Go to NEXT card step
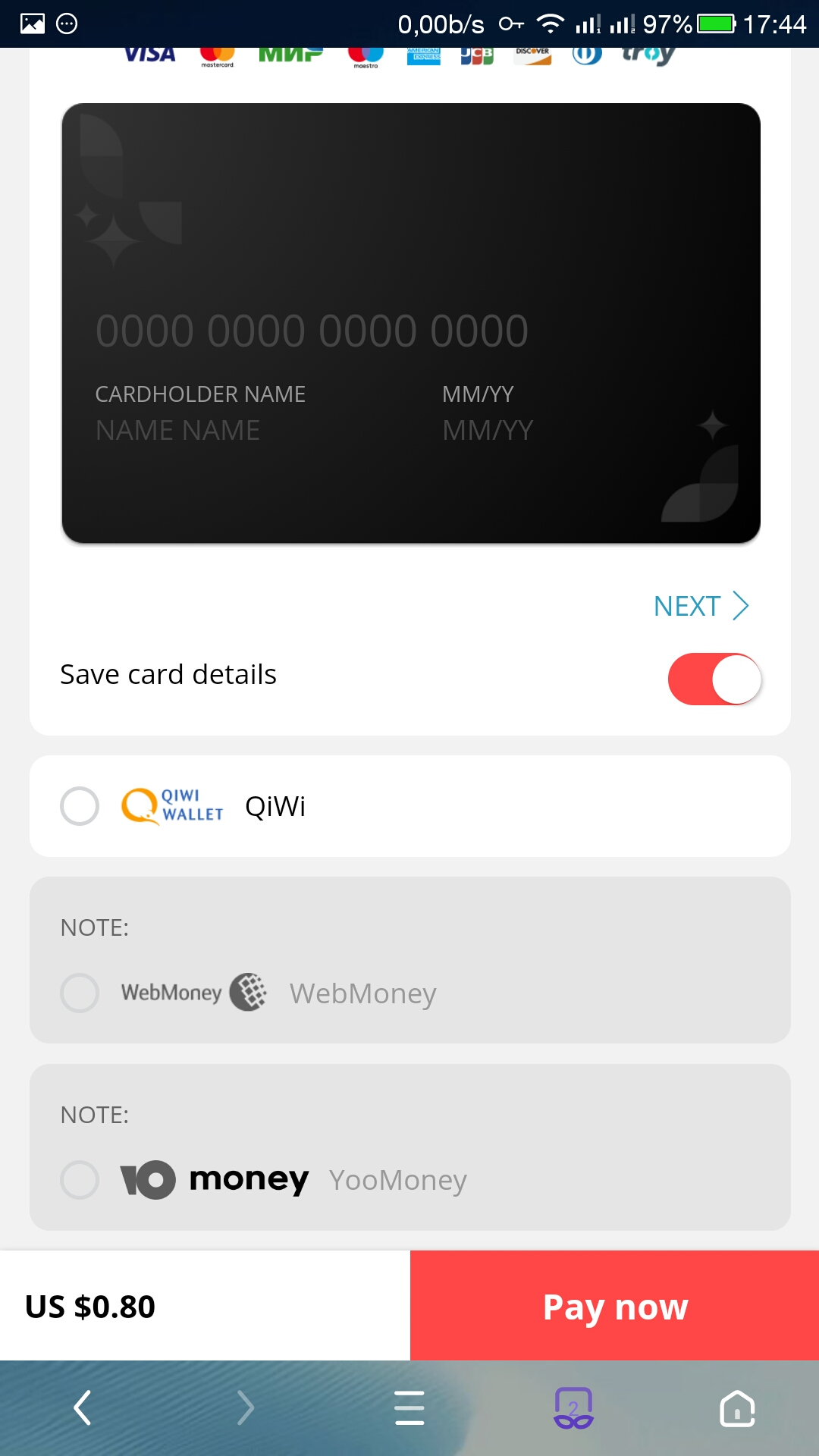Screen dimensions: 819x1456 (x=701, y=606)
